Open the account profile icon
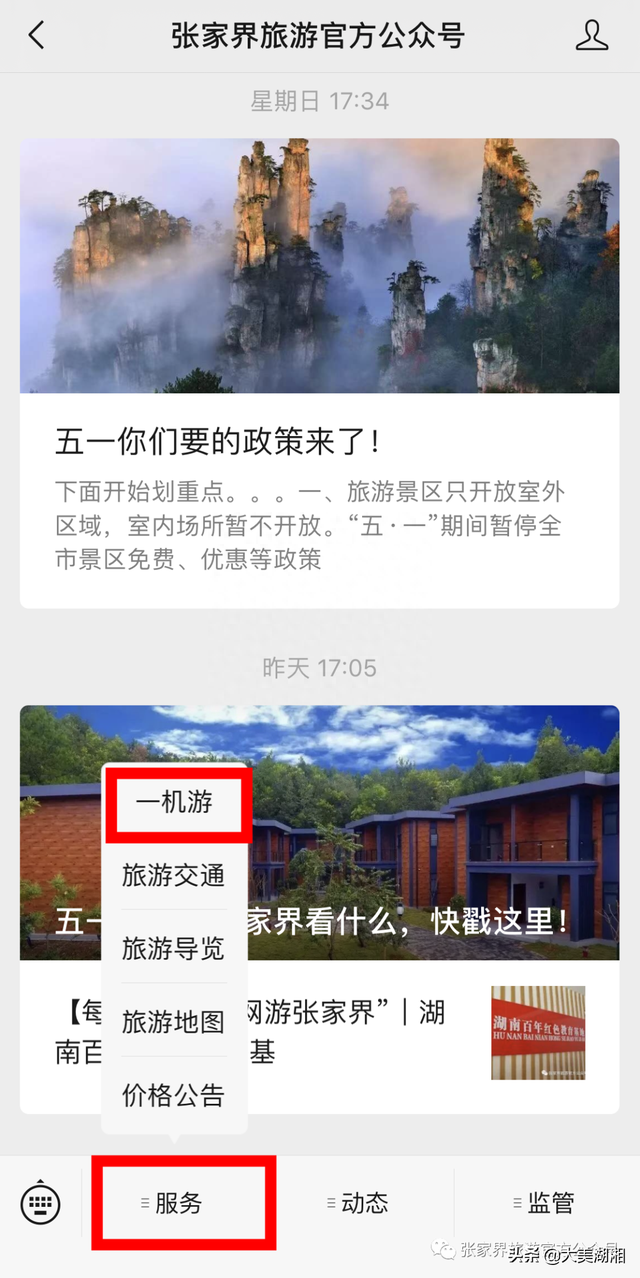 click(592, 36)
